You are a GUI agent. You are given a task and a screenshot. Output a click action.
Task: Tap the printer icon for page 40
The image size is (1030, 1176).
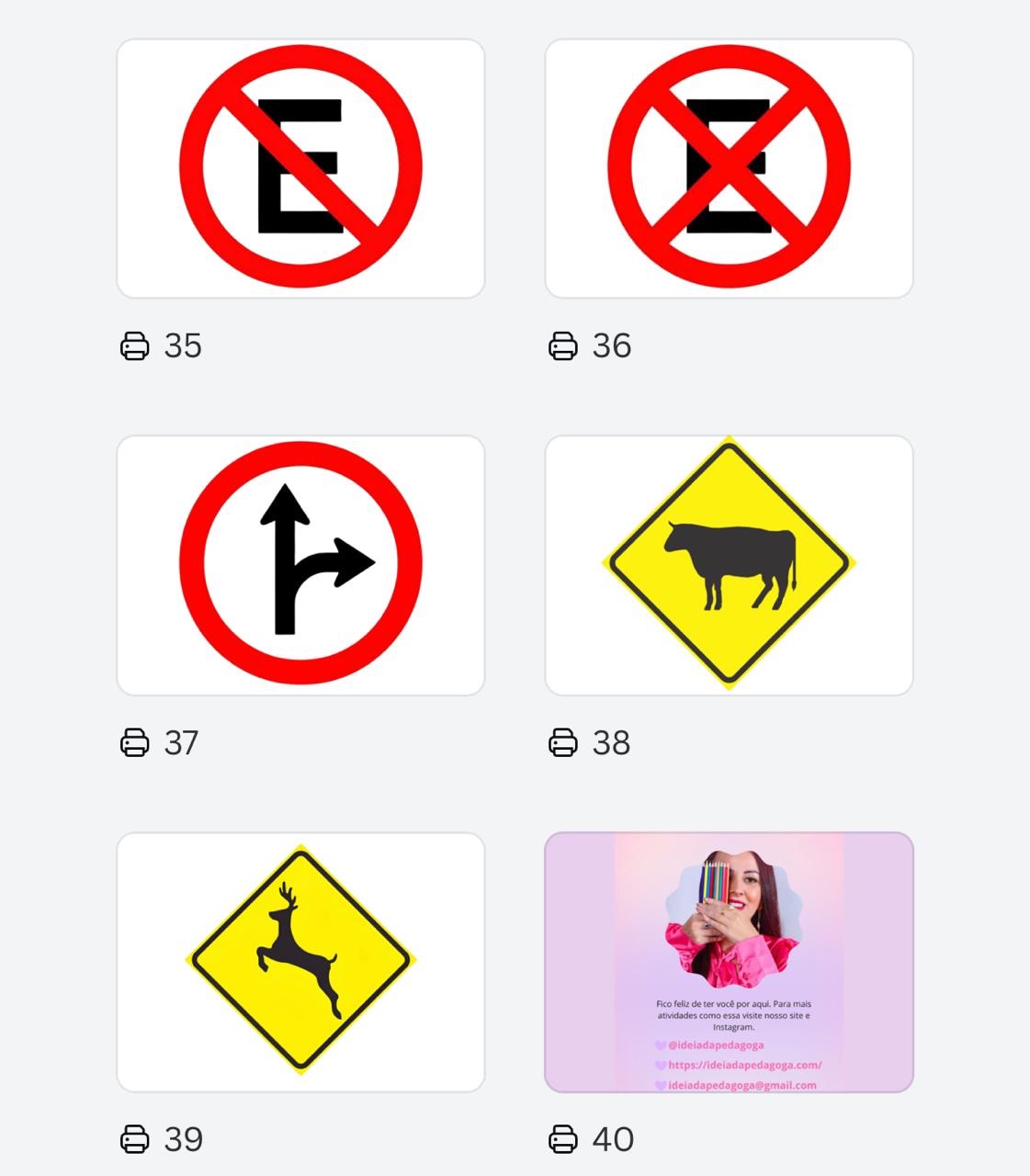pyautogui.click(x=562, y=1139)
